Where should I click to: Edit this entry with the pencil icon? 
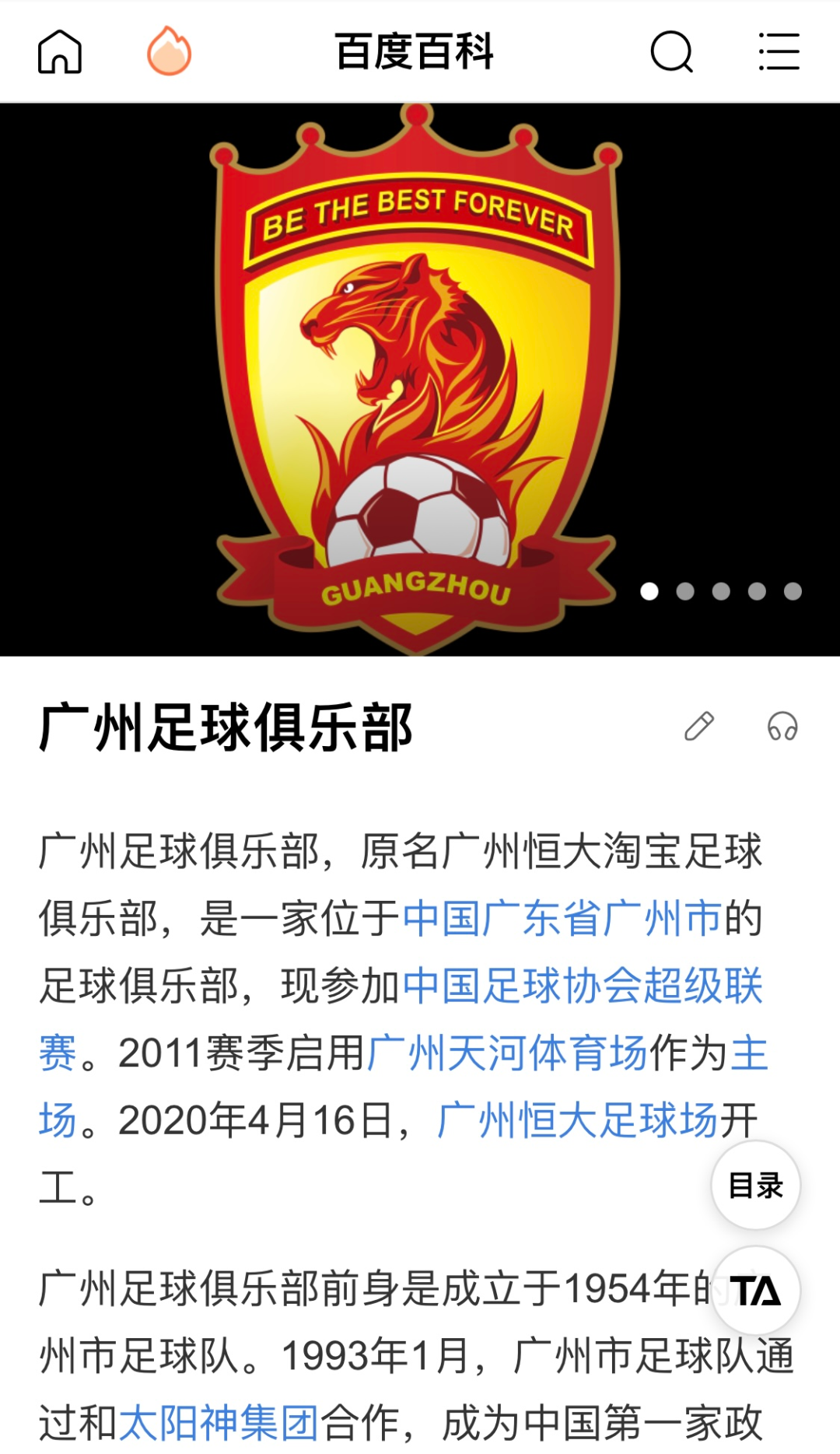698,727
